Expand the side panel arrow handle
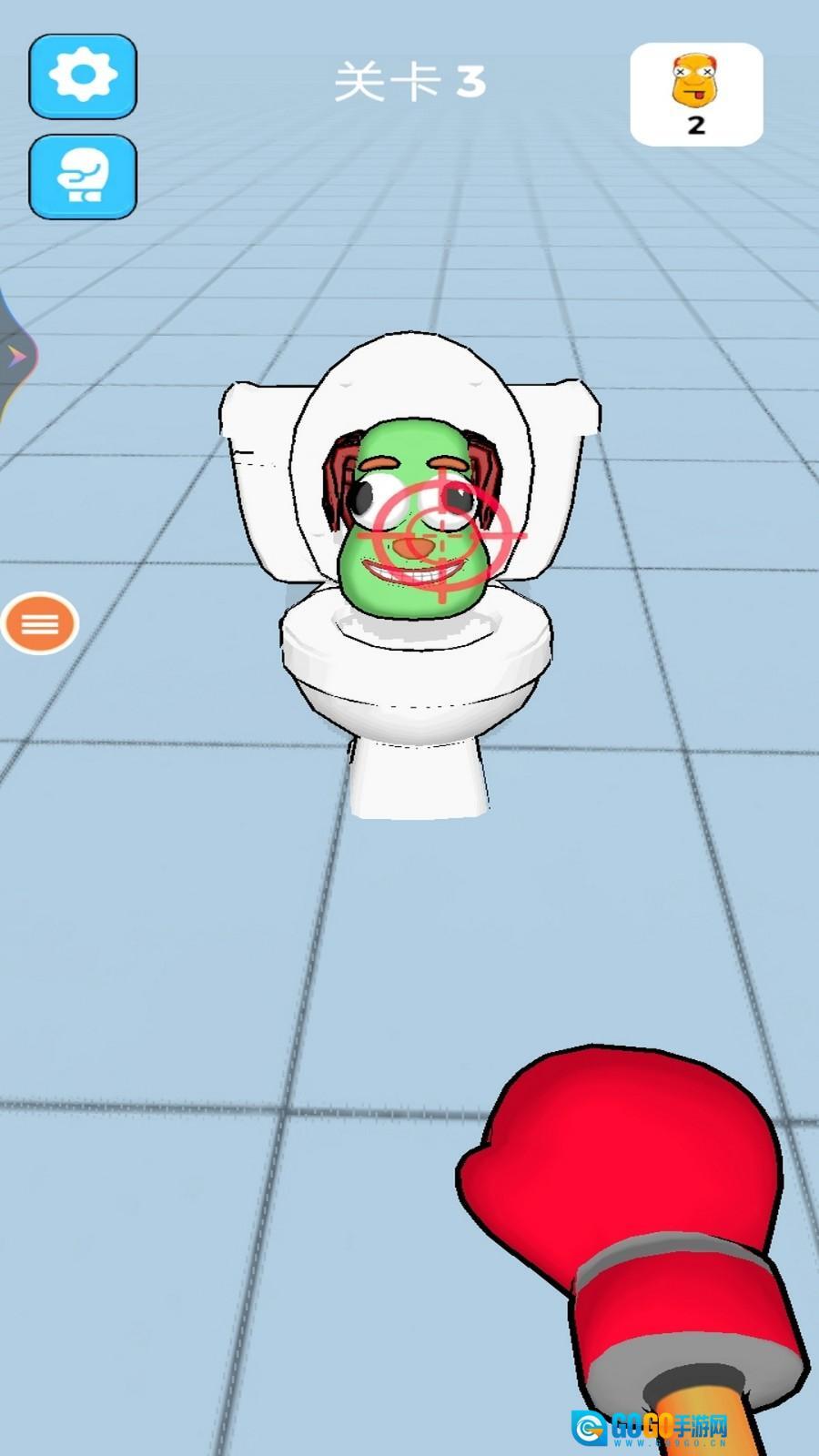819x1456 pixels. pyautogui.click(x=15, y=357)
